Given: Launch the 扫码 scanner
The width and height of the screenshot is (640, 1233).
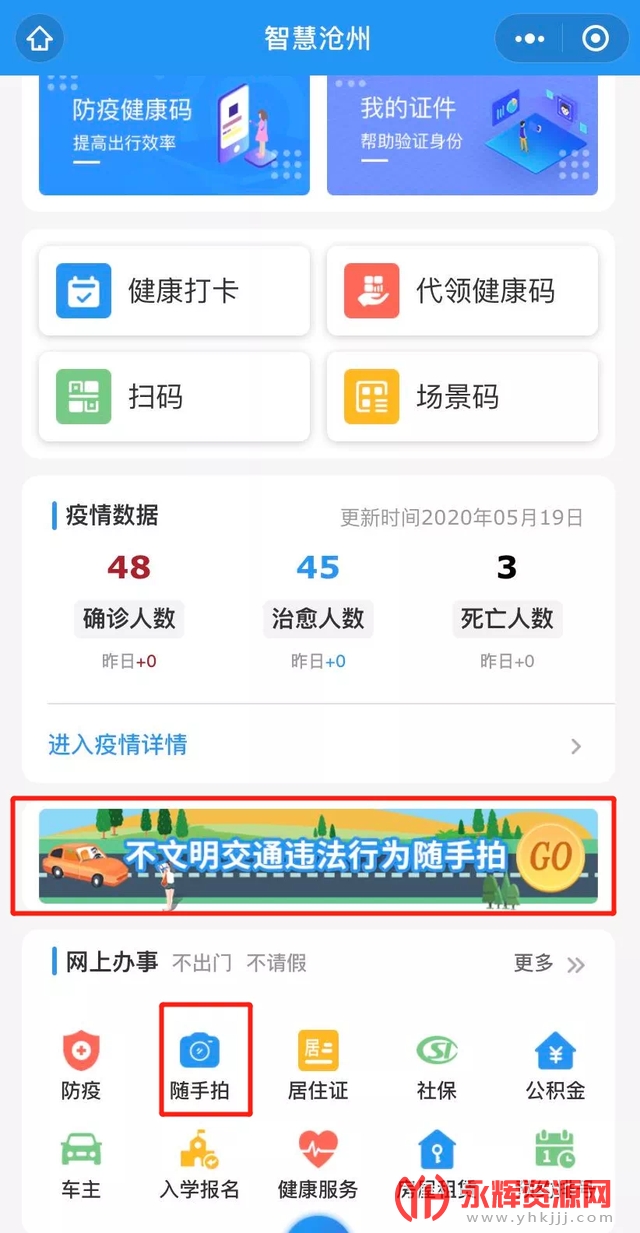Looking at the screenshot, I should (174, 397).
